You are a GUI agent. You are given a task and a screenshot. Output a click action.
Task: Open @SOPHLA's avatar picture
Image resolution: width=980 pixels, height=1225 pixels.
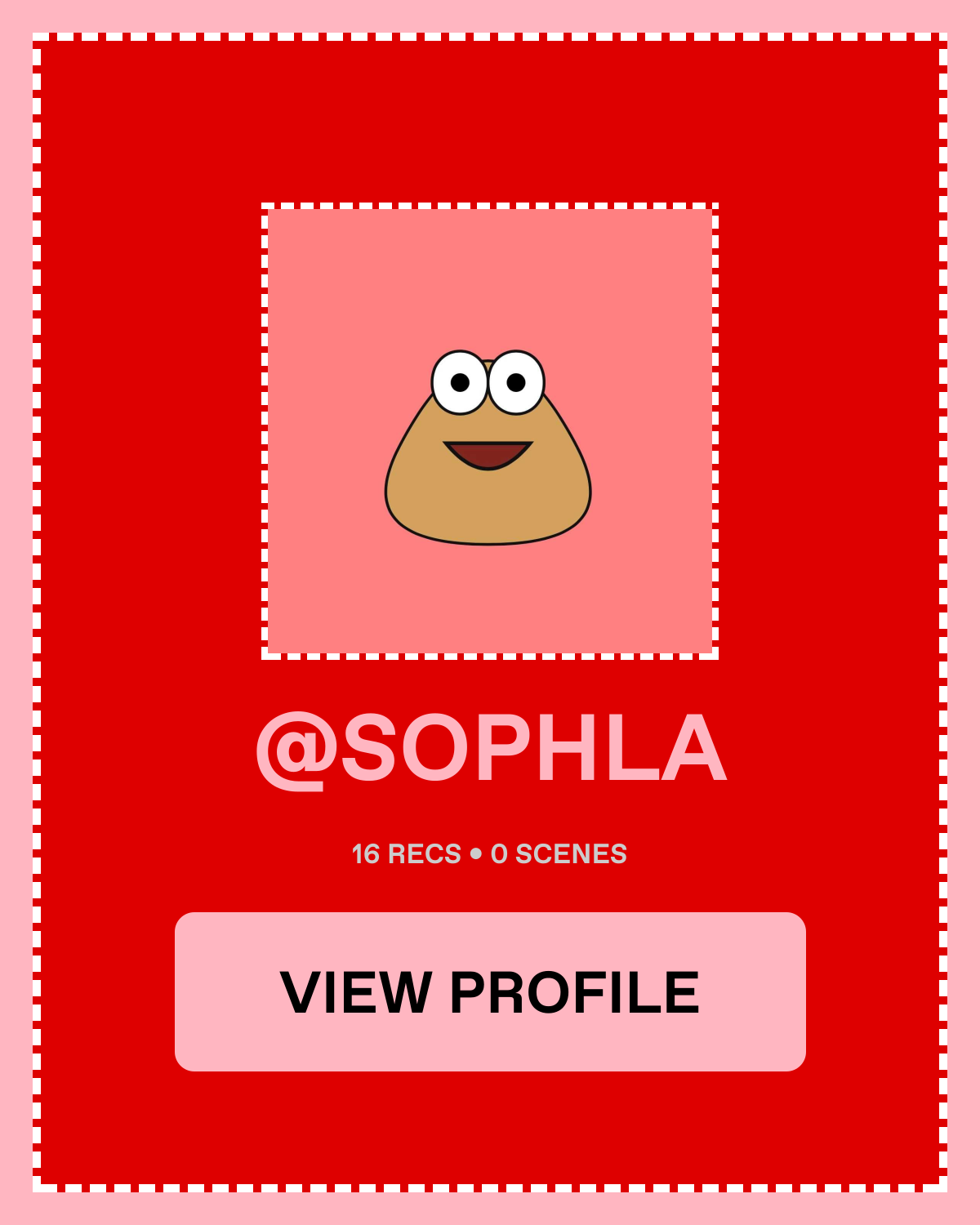tap(489, 431)
